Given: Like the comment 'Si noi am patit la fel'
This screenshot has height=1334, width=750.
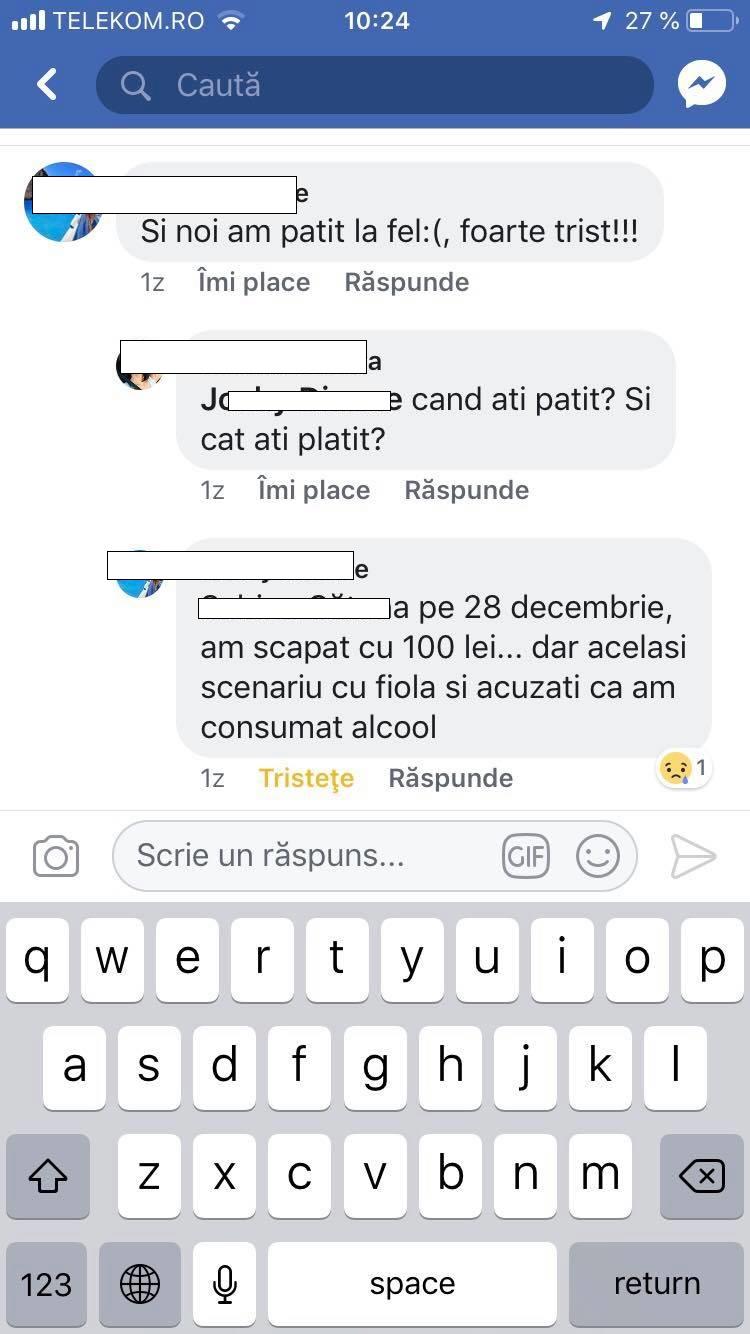Looking at the screenshot, I should point(253,282).
